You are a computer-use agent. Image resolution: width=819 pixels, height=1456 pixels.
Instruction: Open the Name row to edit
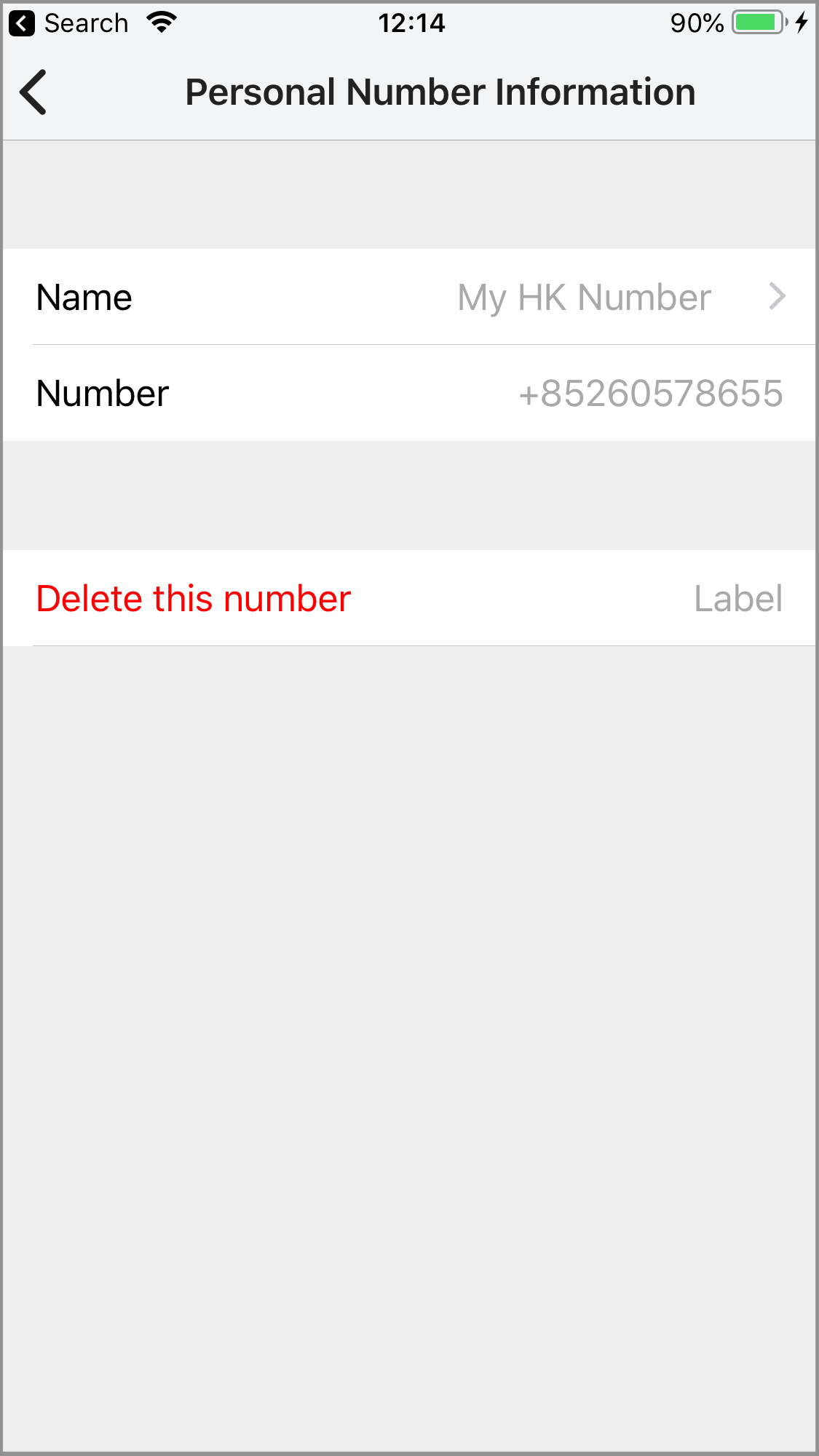click(409, 297)
